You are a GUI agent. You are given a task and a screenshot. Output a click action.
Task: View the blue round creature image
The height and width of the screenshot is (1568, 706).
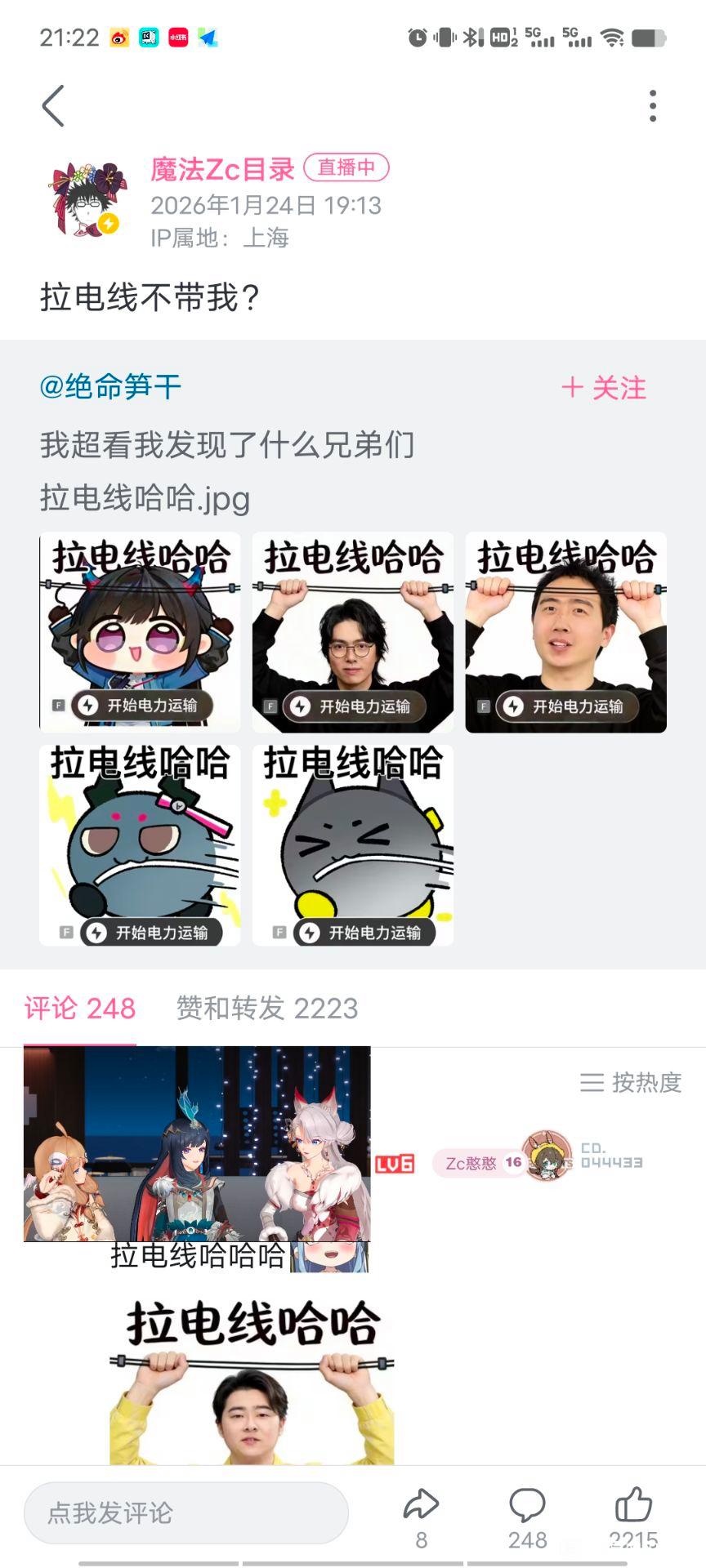click(140, 844)
